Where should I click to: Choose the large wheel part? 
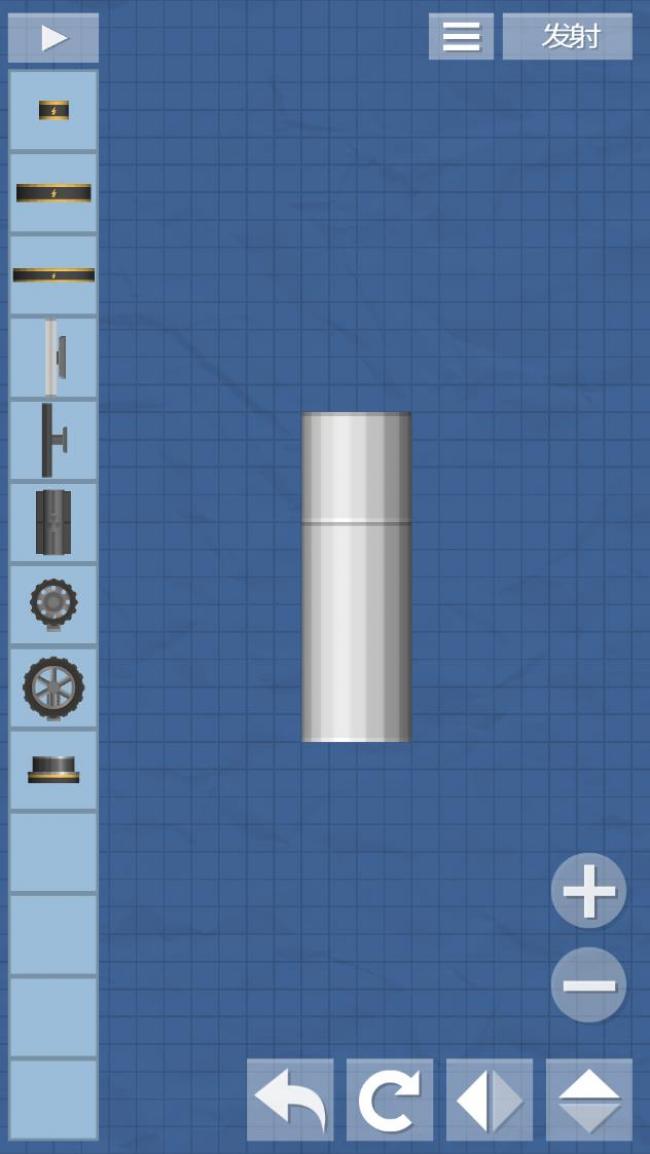point(54,687)
